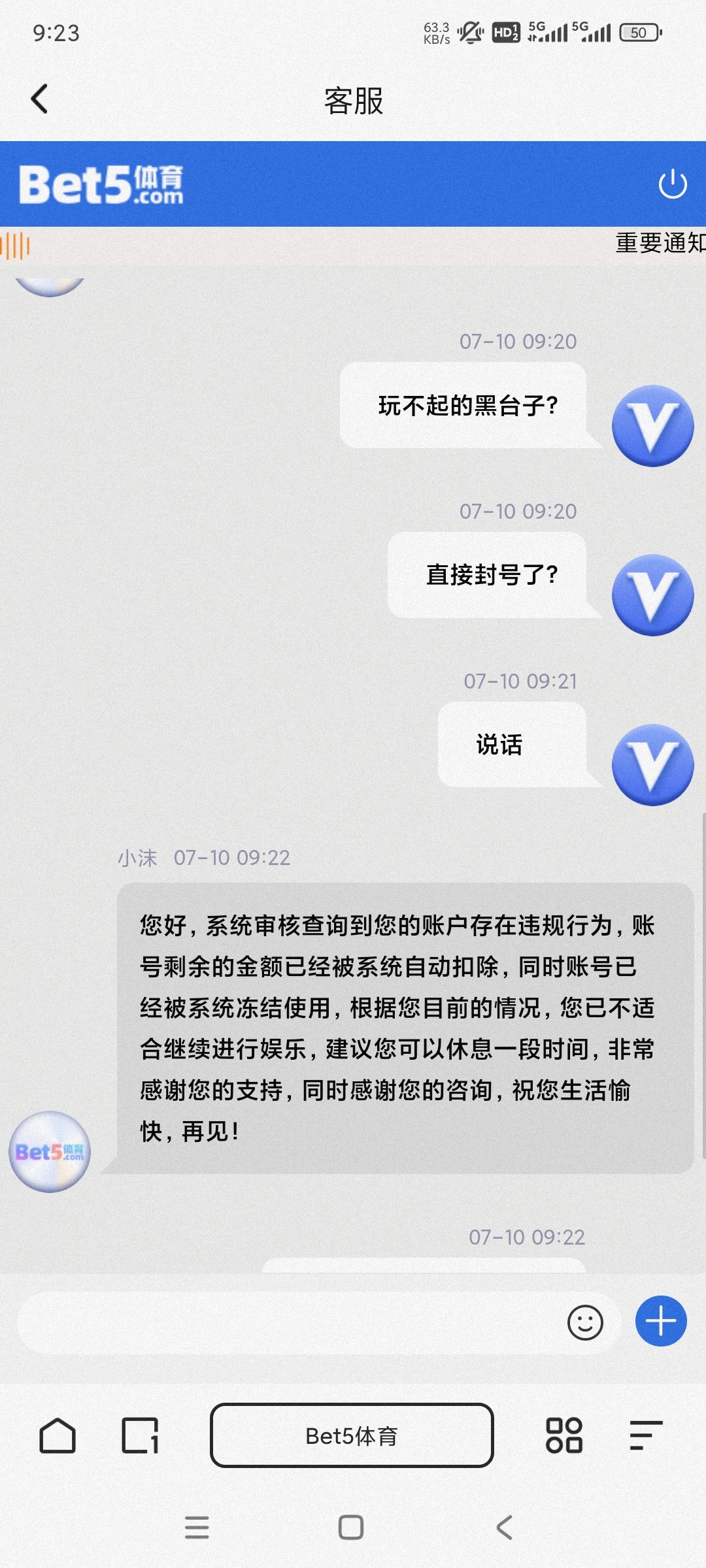Viewport: 706px width, 1568px height.
Task: Focus the chat message input field
Action: click(x=288, y=1323)
